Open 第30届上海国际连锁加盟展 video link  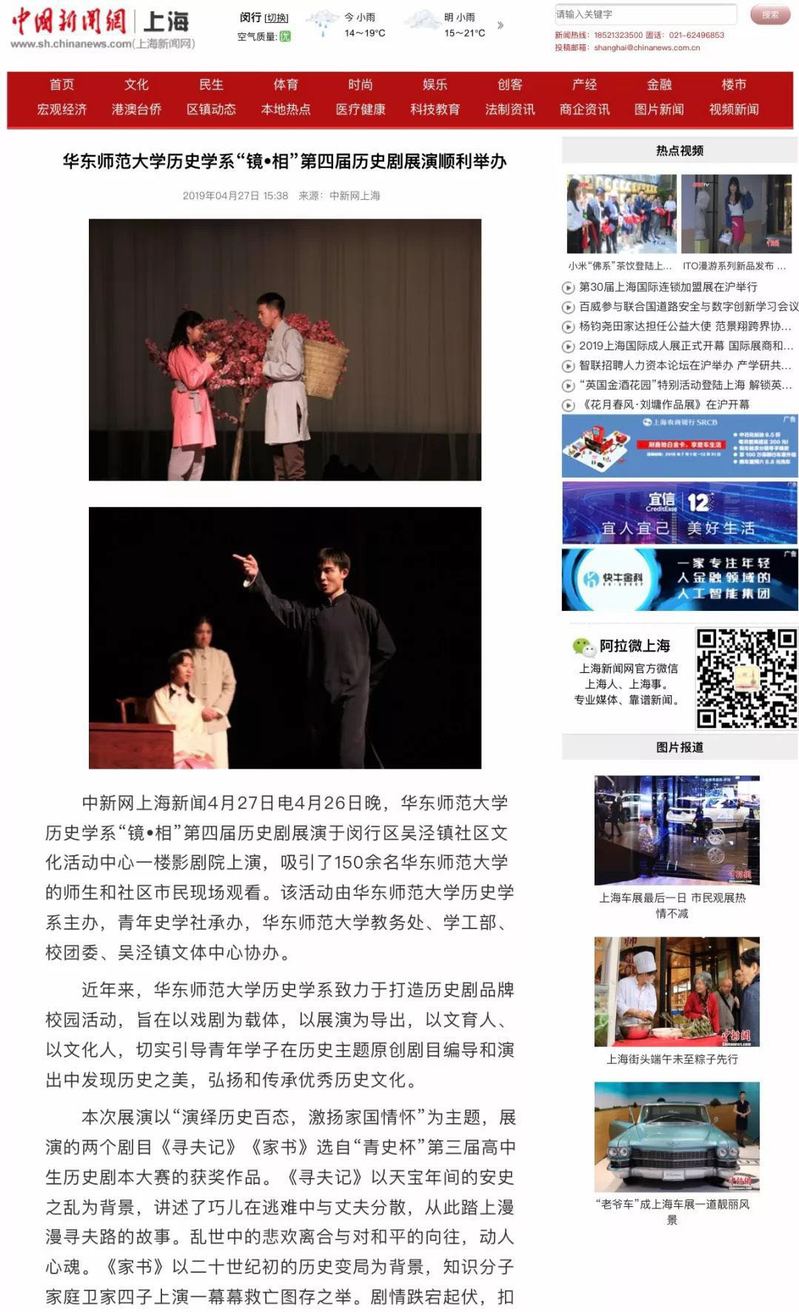pos(668,287)
